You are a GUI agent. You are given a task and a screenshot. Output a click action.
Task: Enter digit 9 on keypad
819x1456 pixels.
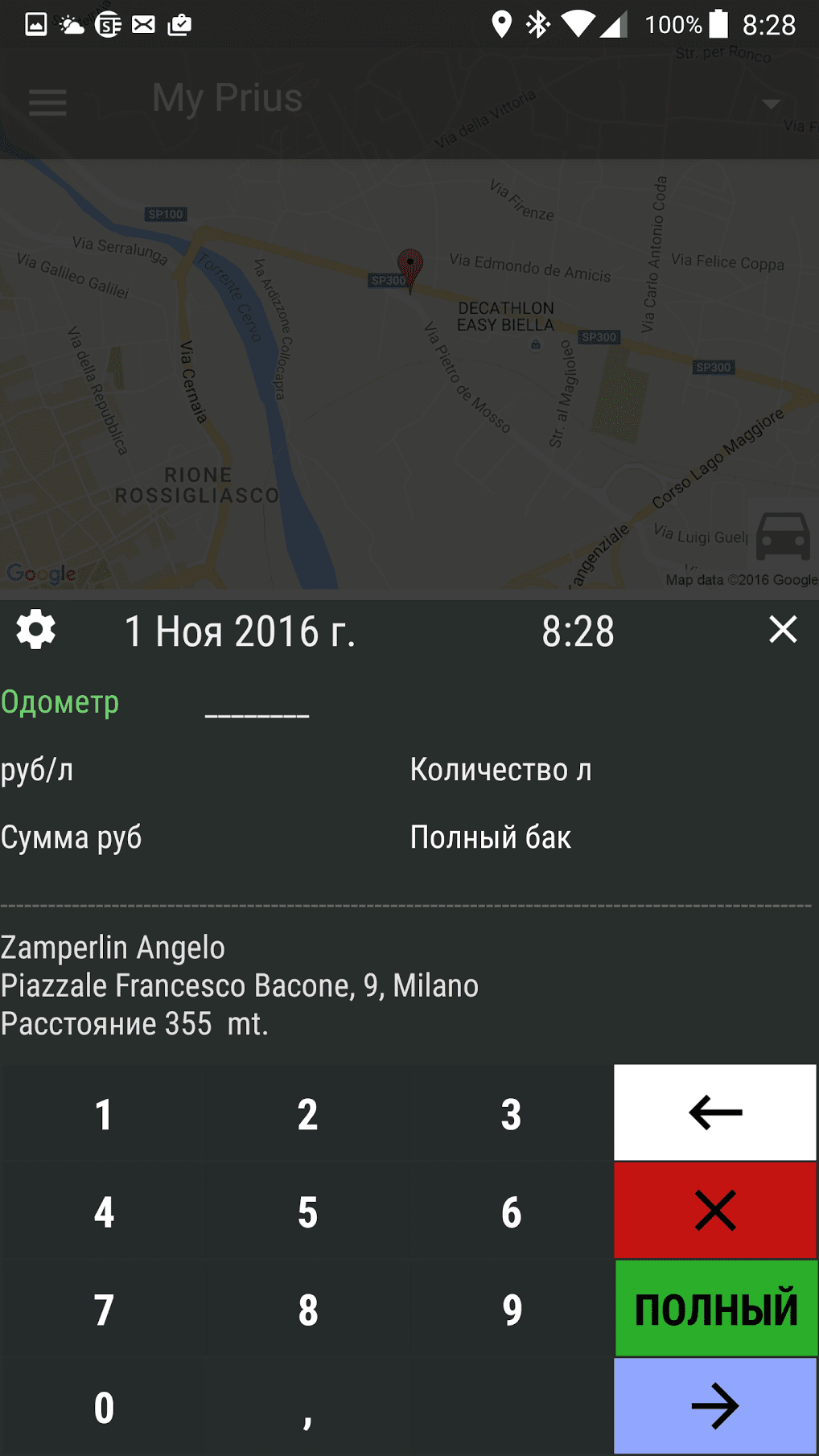click(x=512, y=1310)
